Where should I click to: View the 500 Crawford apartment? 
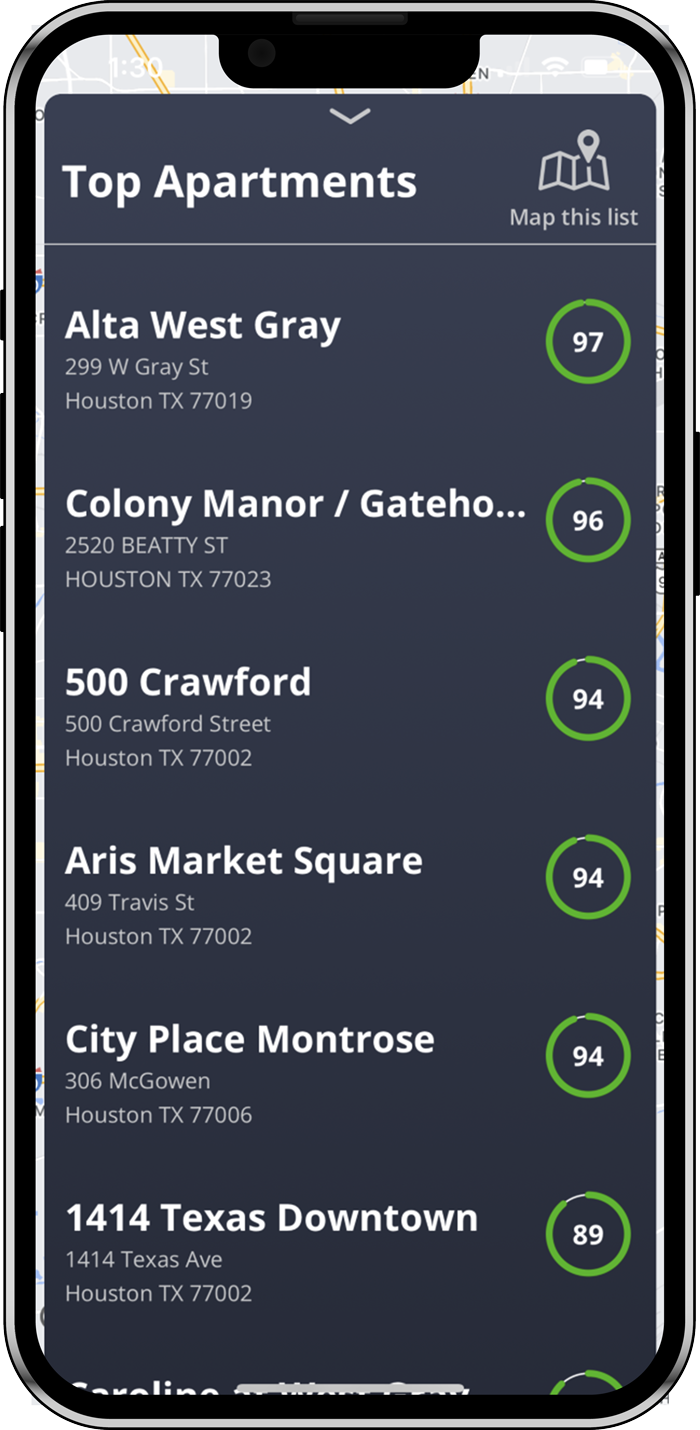click(x=188, y=682)
